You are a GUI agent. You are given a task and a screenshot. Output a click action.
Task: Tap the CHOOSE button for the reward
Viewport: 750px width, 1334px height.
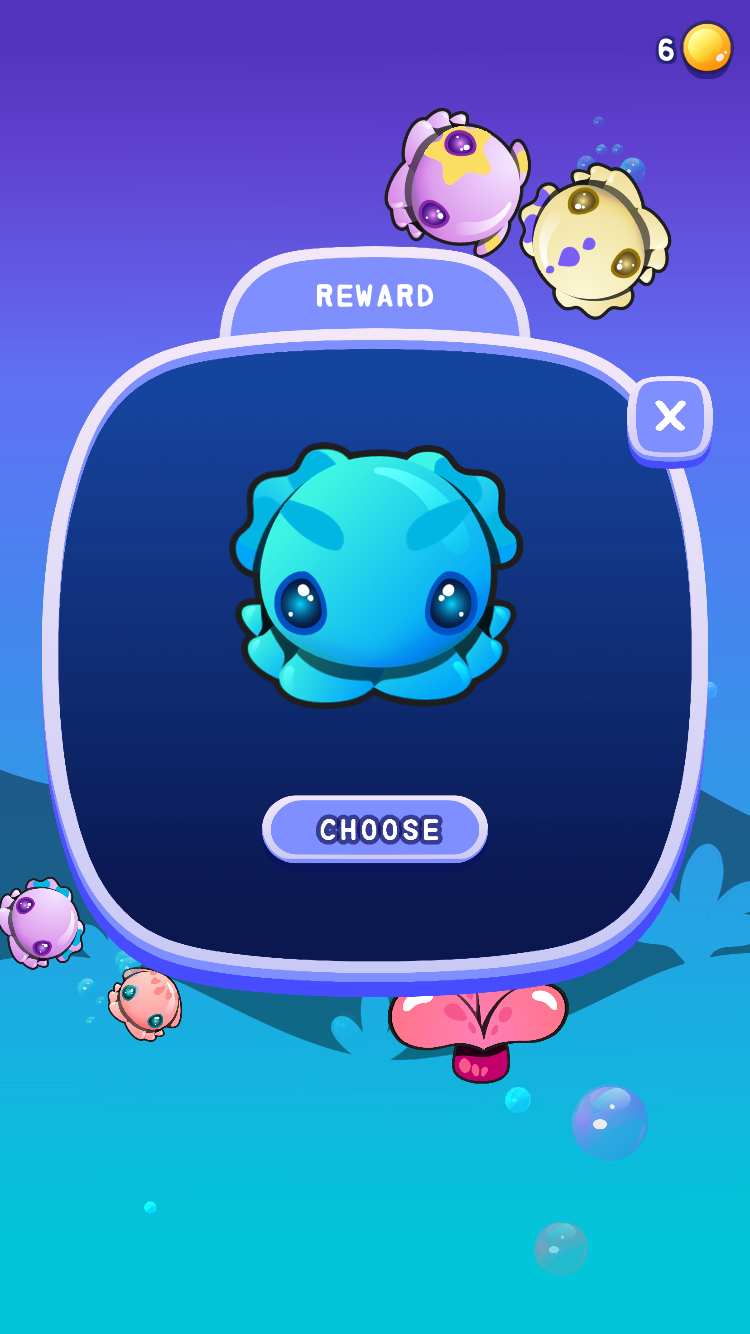[x=375, y=829]
